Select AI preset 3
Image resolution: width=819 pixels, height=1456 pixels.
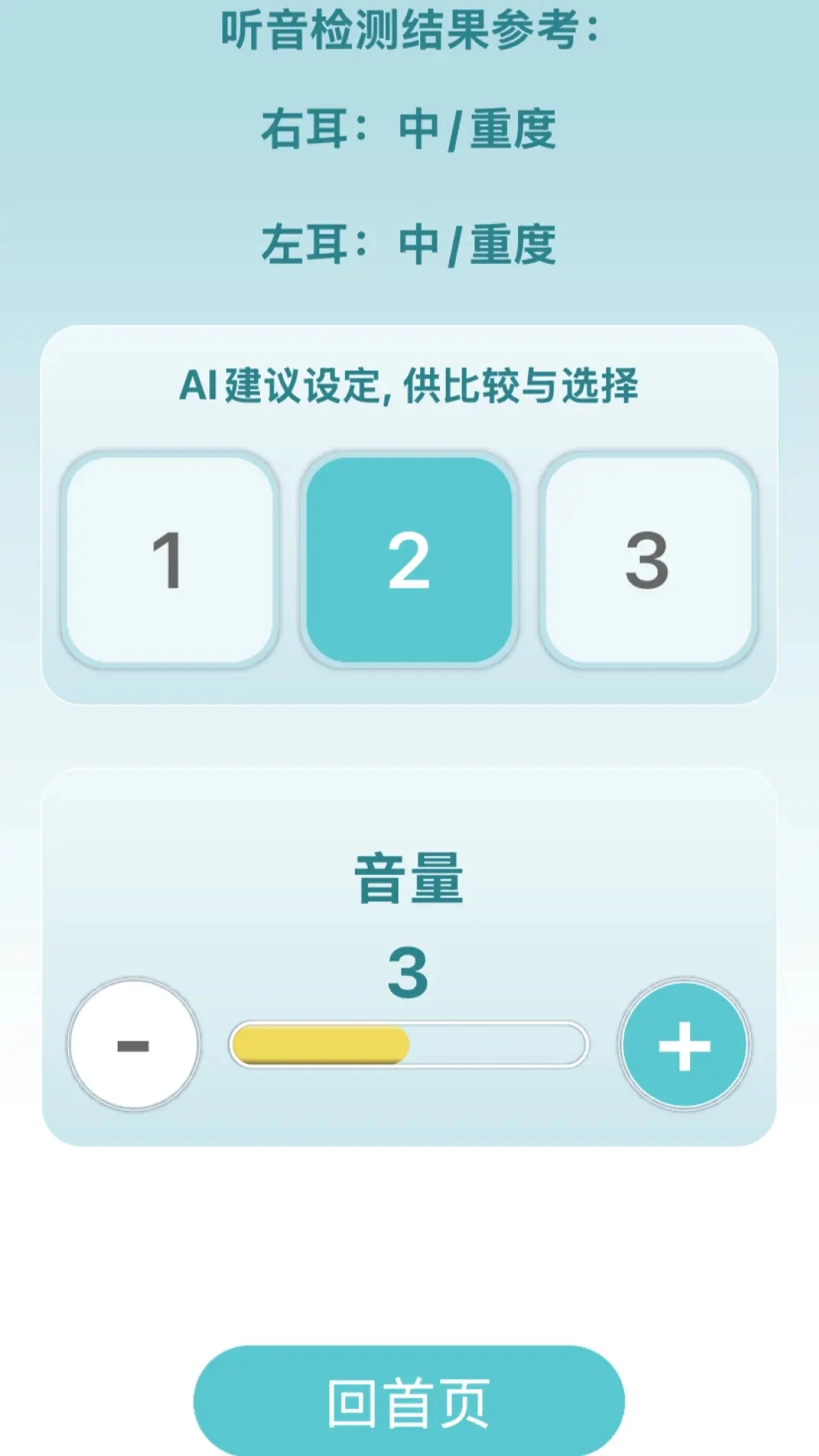coord(648,559)
